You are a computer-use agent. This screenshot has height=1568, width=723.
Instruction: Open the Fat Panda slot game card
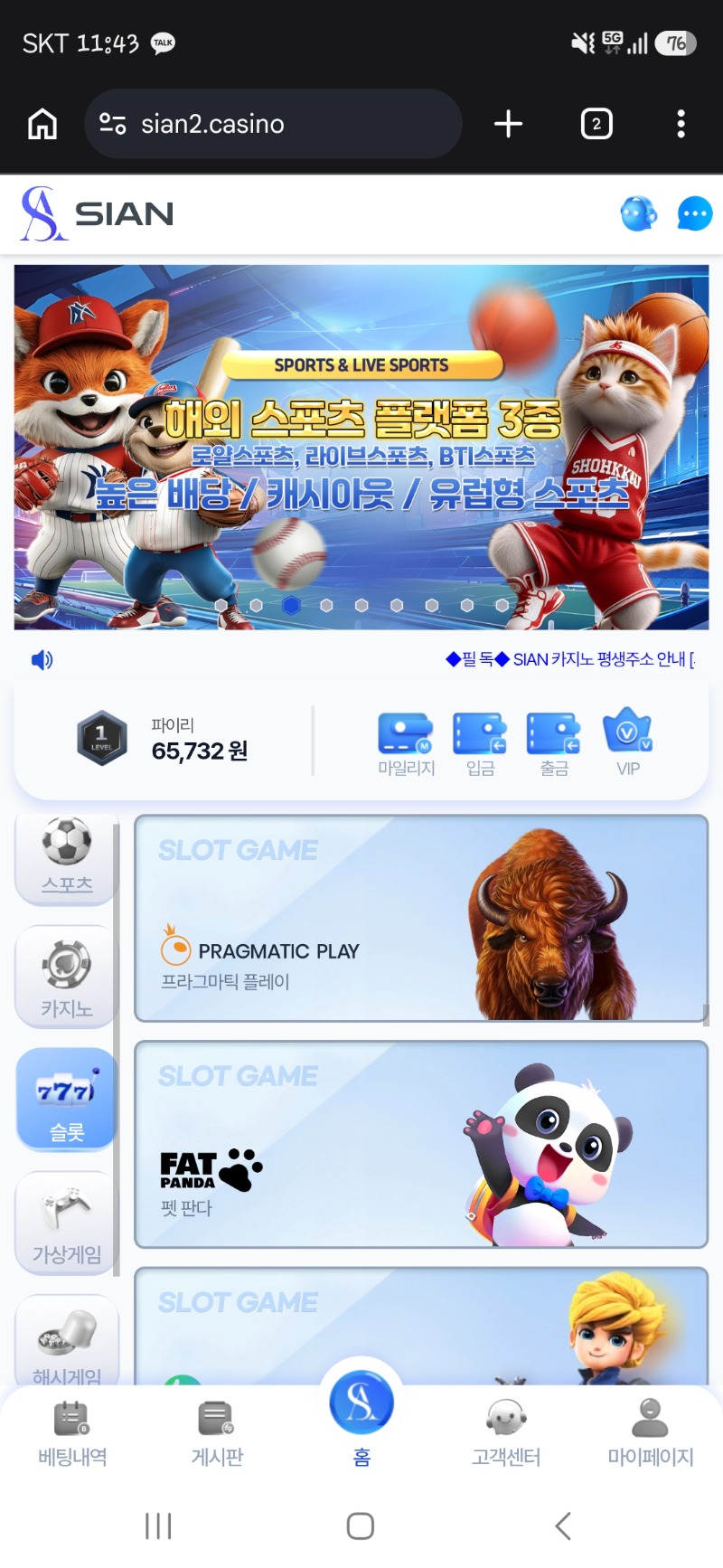point(420,1144)
